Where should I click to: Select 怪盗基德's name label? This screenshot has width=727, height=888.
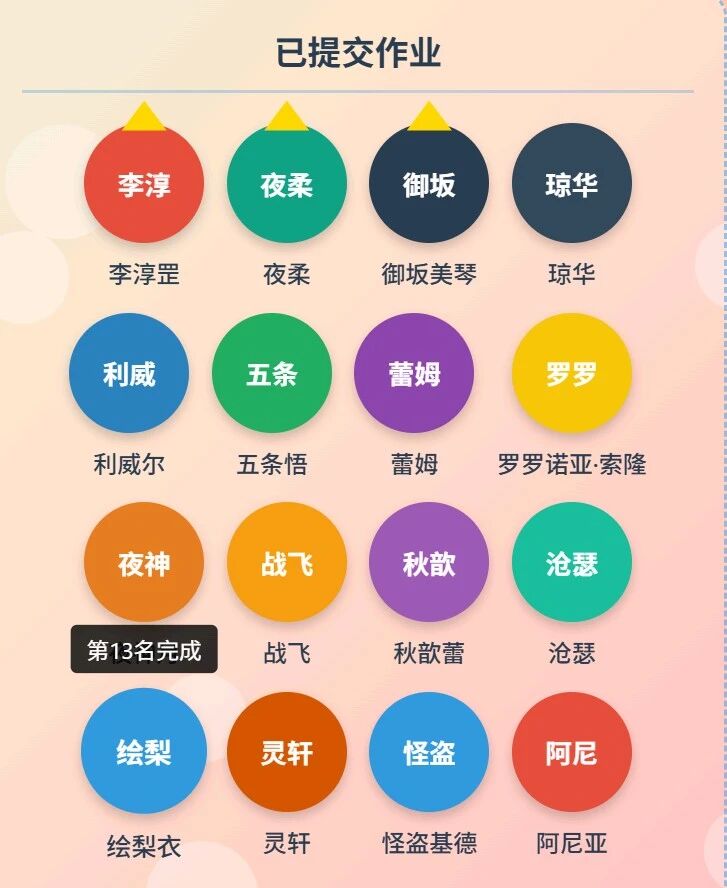(x=430, y=843)
